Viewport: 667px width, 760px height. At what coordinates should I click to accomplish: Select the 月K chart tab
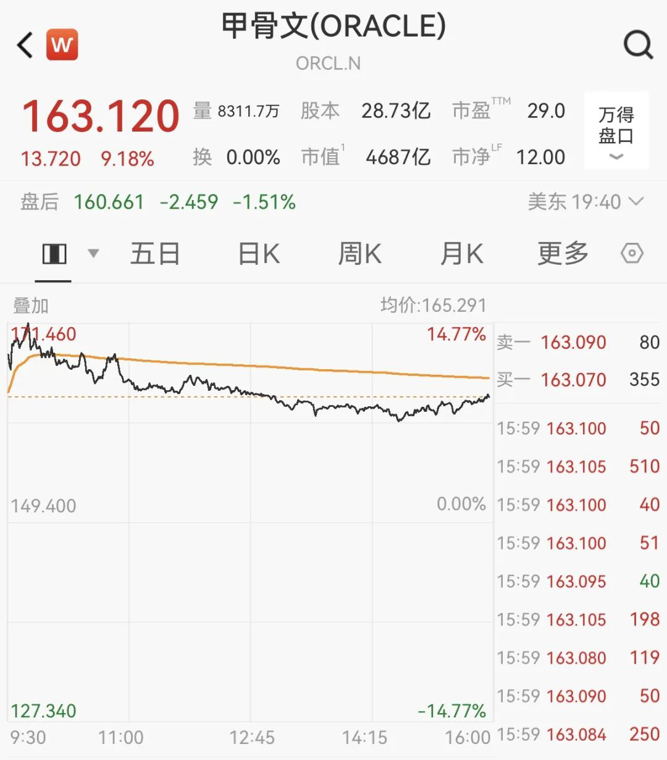pyautogui.click(x=461, y=254)
